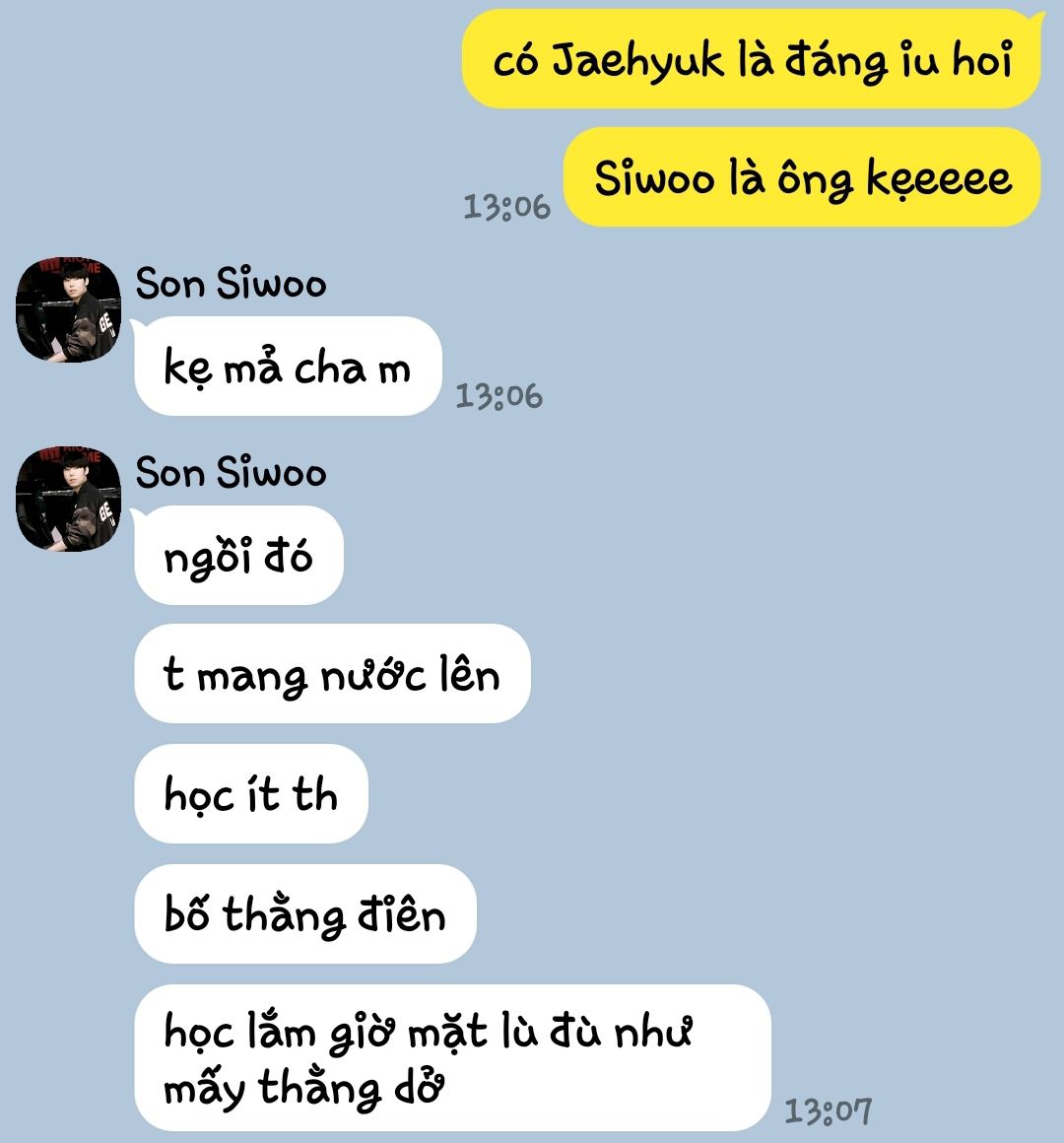1064x1143 pixels.
Task: Open Son Siwoo's avatar beside "kẹ mả cha m"
Action: pyautogui.click(x=68, y=309)
